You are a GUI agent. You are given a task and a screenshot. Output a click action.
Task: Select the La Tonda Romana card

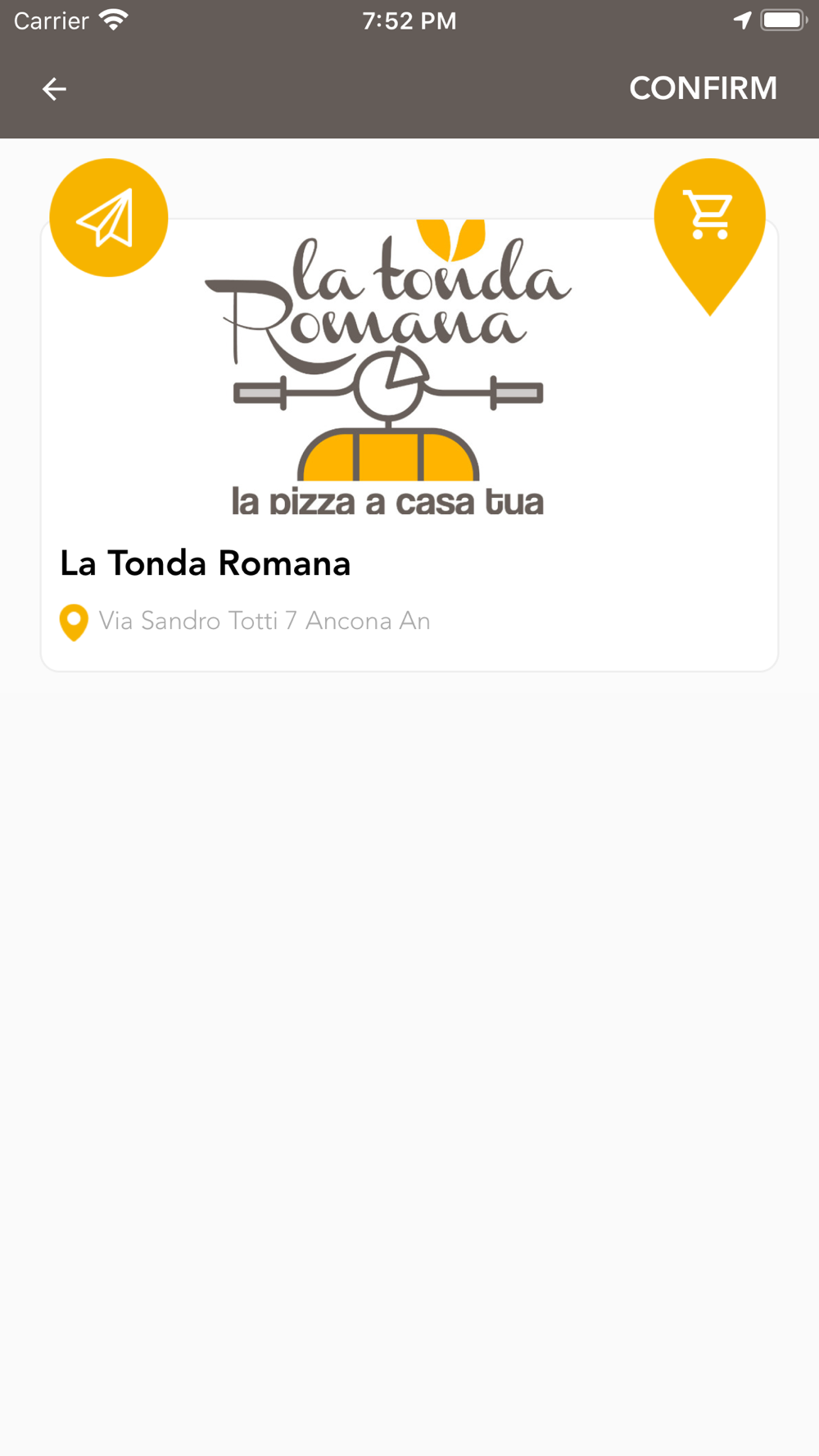pyautogui.click(x=409, y=445)
